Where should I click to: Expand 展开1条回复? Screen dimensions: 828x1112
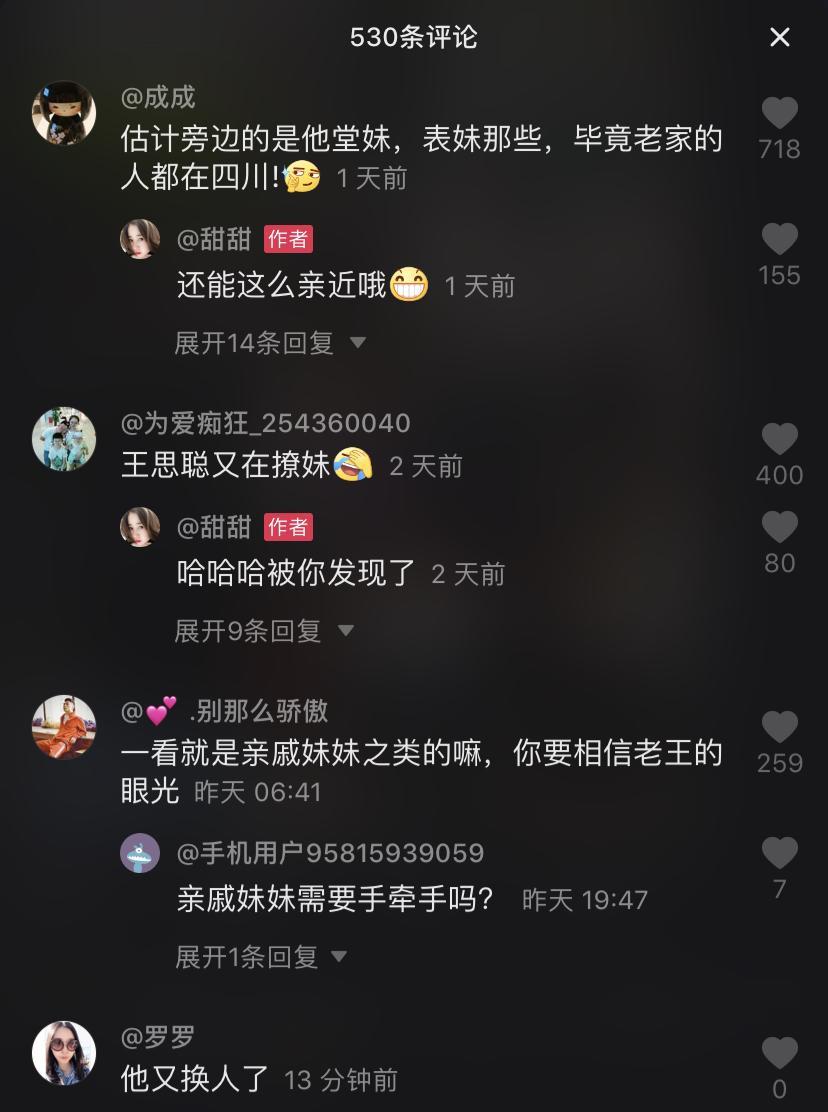coord(260,957)
